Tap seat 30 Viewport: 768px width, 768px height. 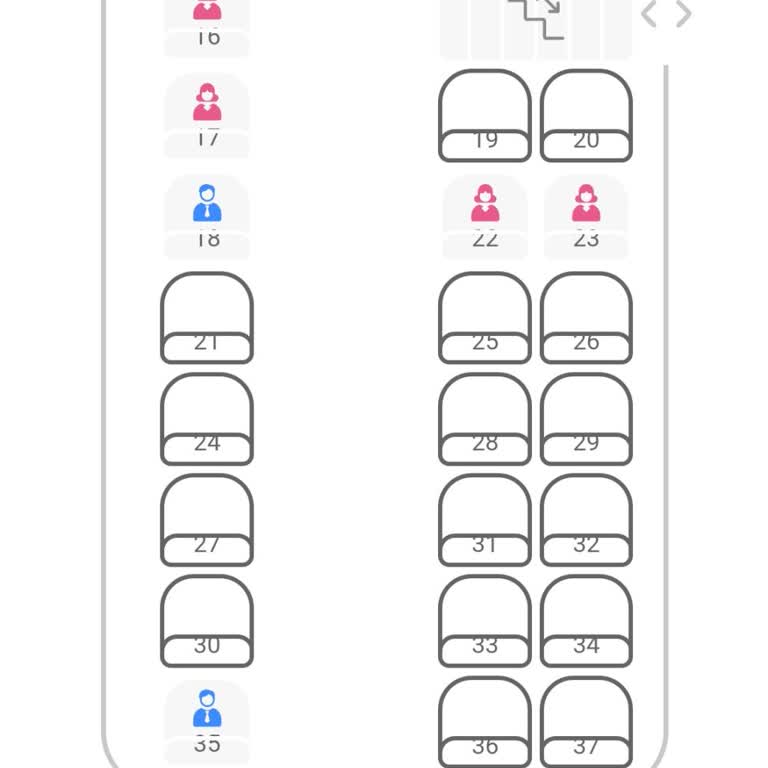[x=207, y=620]
